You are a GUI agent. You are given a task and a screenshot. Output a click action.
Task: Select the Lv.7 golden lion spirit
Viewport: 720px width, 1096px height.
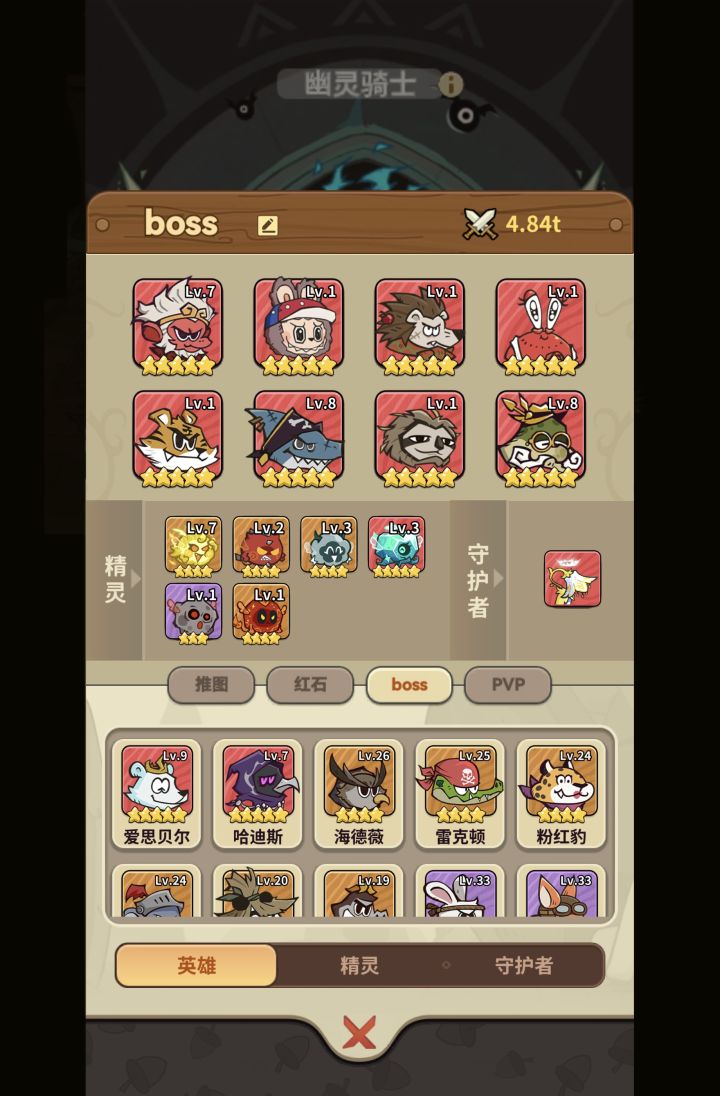coord(193,545)
